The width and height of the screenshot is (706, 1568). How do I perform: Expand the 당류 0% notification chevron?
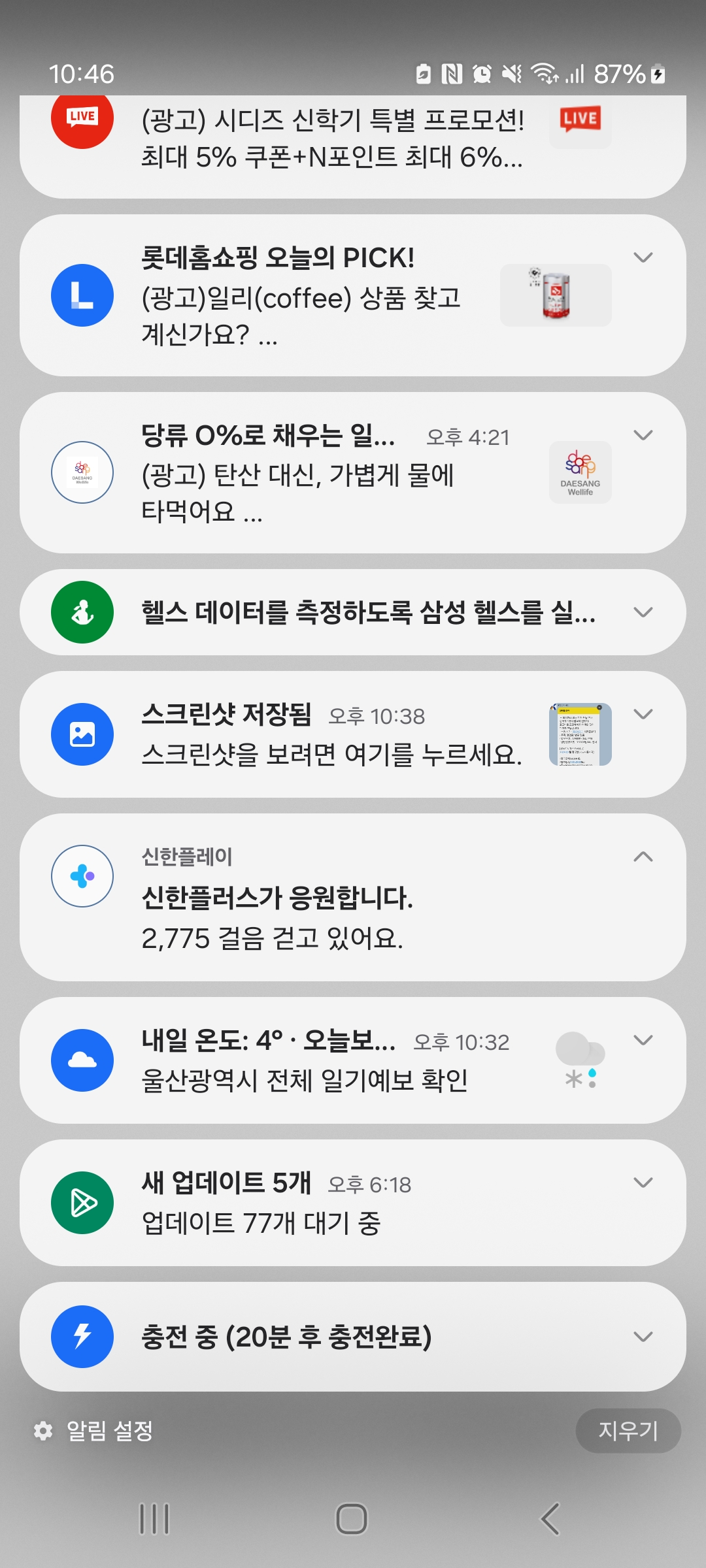(643, 435)
